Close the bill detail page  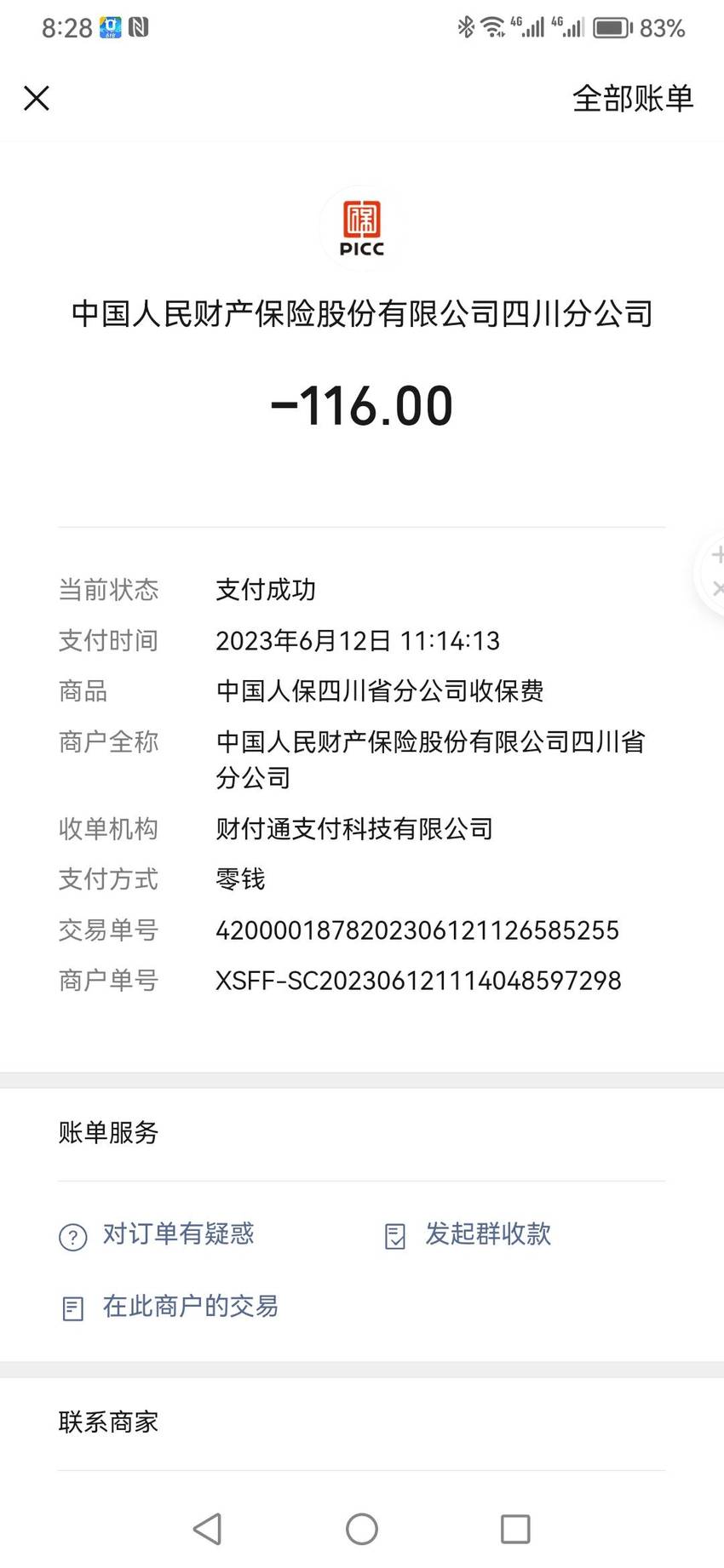click(x=37, y=98)
